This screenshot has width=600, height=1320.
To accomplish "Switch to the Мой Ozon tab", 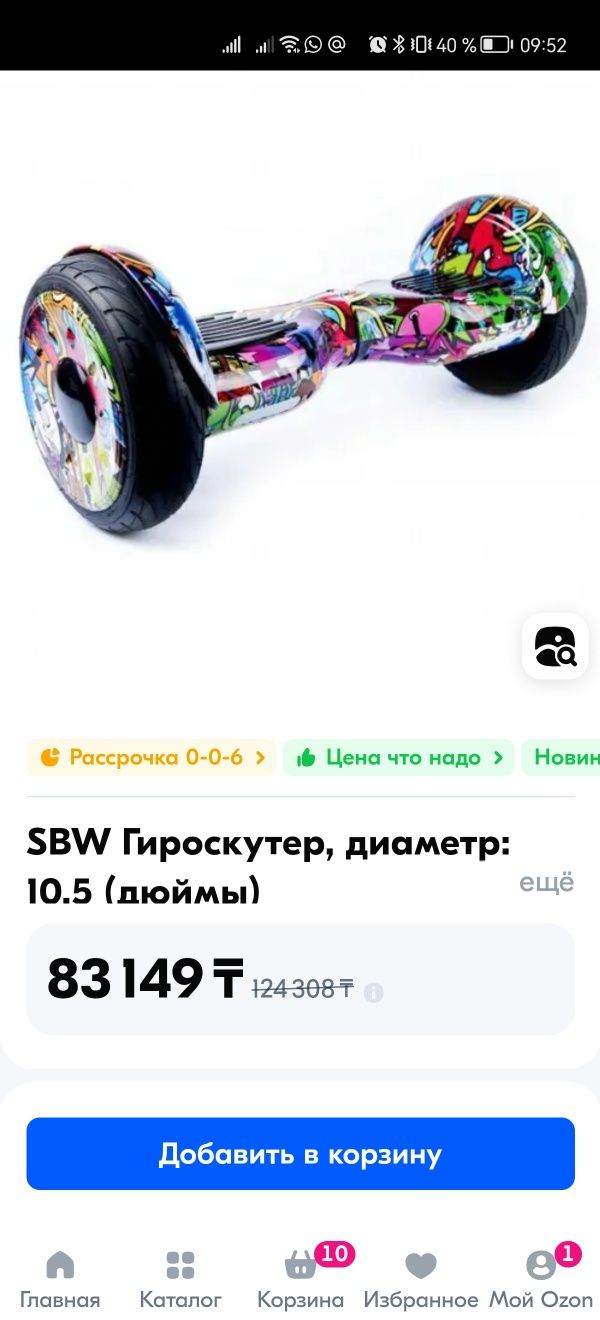I will [541, 1279].
